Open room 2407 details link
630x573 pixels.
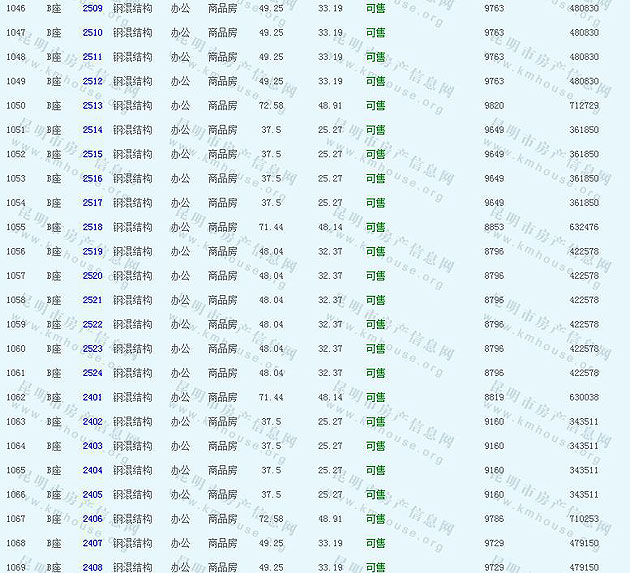pyautogui.click(x=92, y=543)
